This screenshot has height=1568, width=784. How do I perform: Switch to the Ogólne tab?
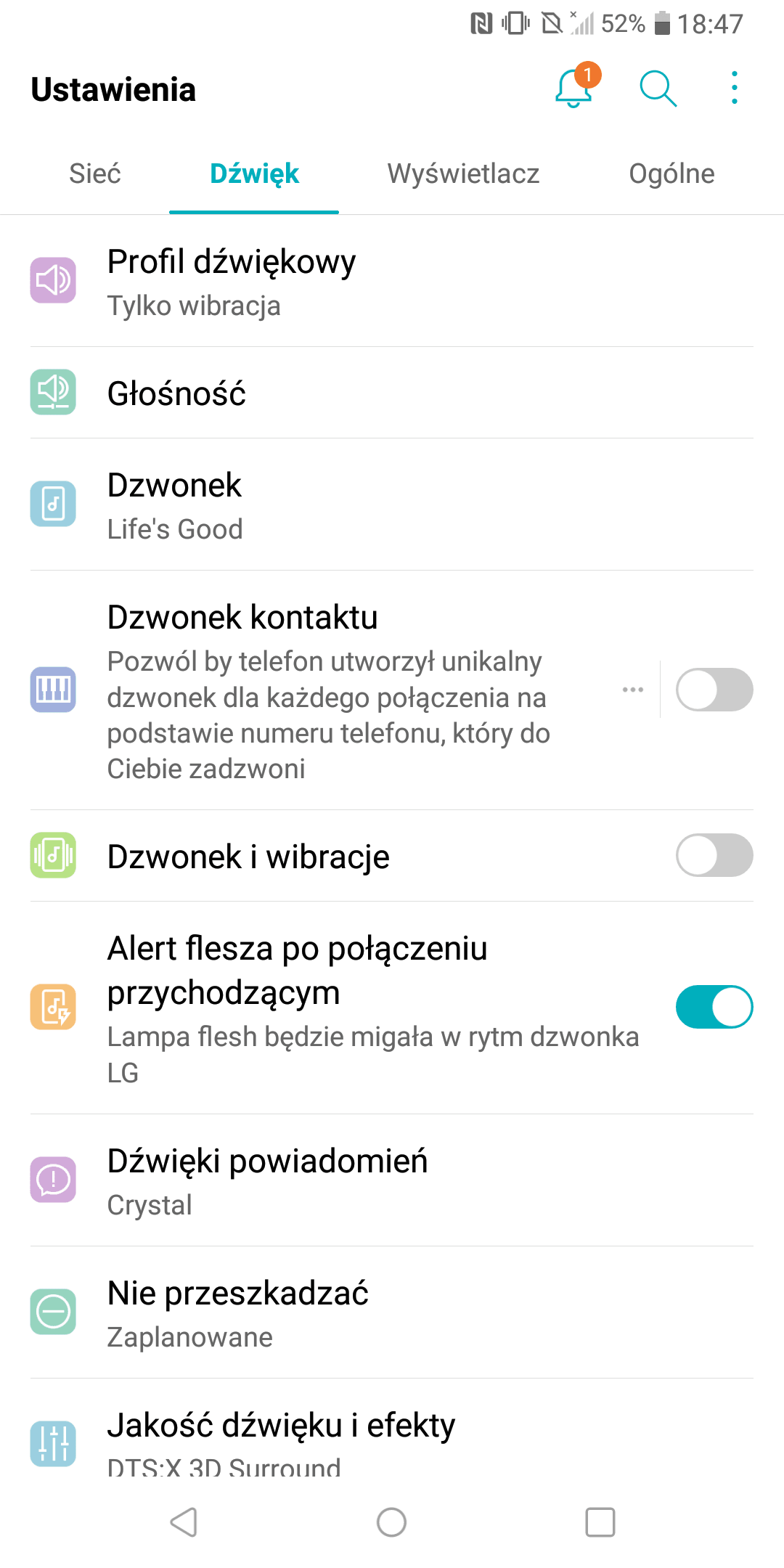[671, 173]
